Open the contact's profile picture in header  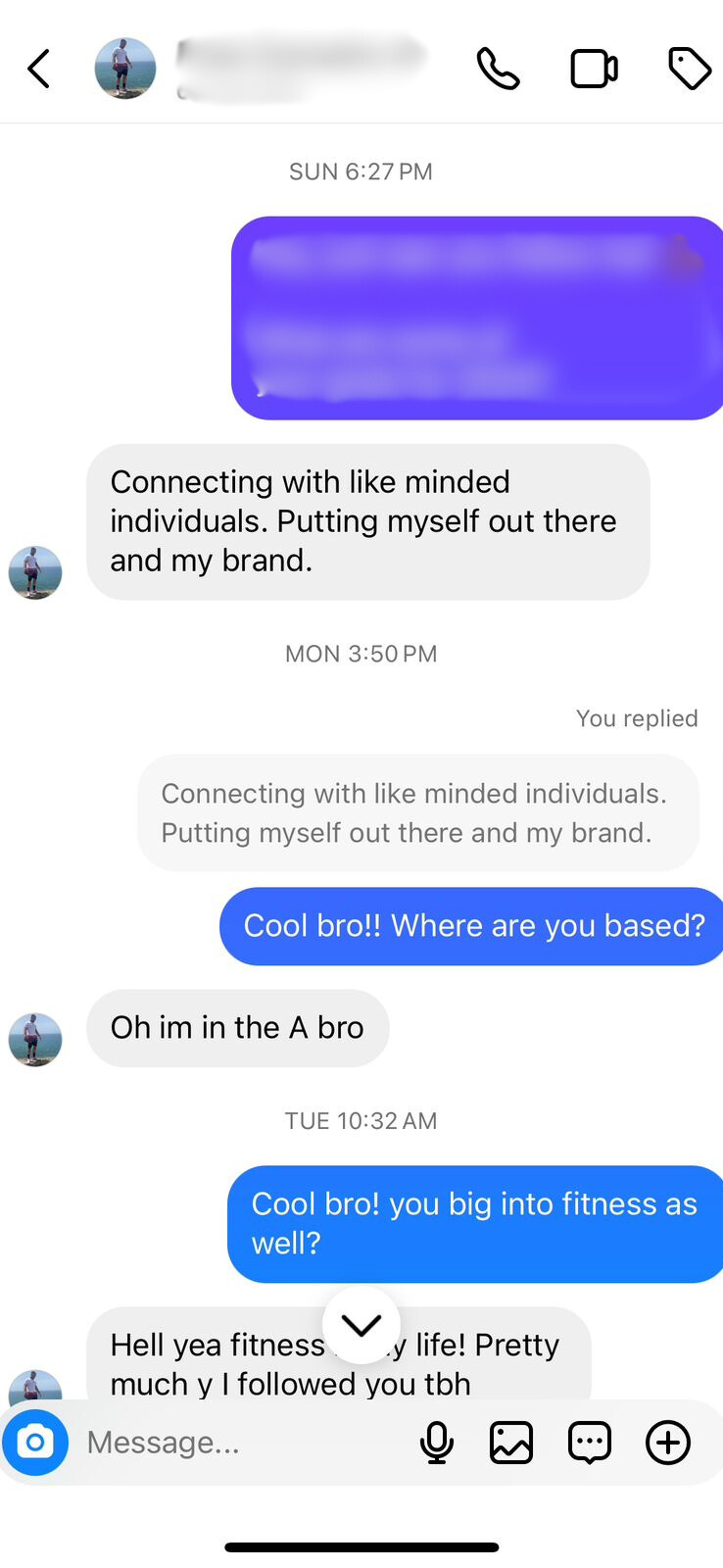tap(124, 69)
